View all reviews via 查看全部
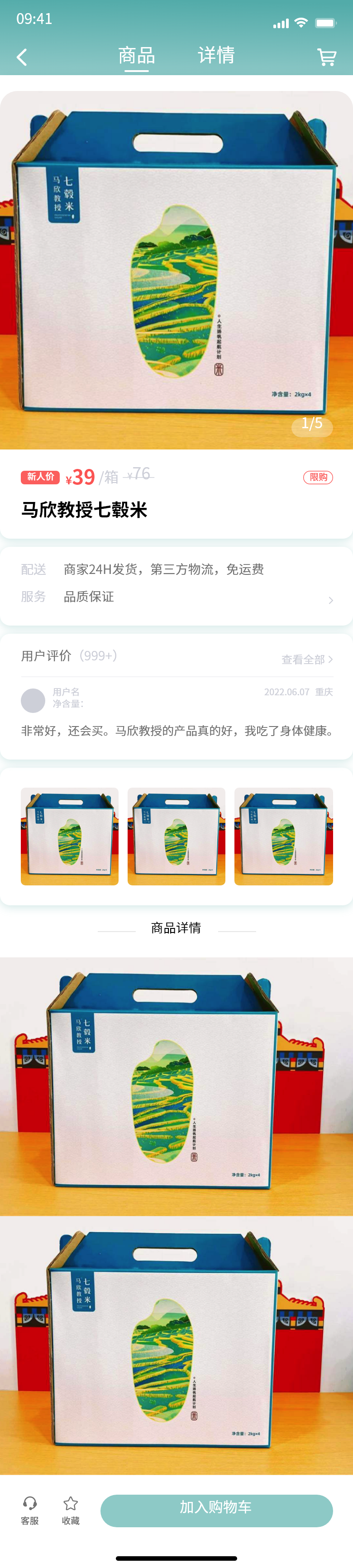The image size is (353, 1568). pyautogui.click(x=307, y=659)
